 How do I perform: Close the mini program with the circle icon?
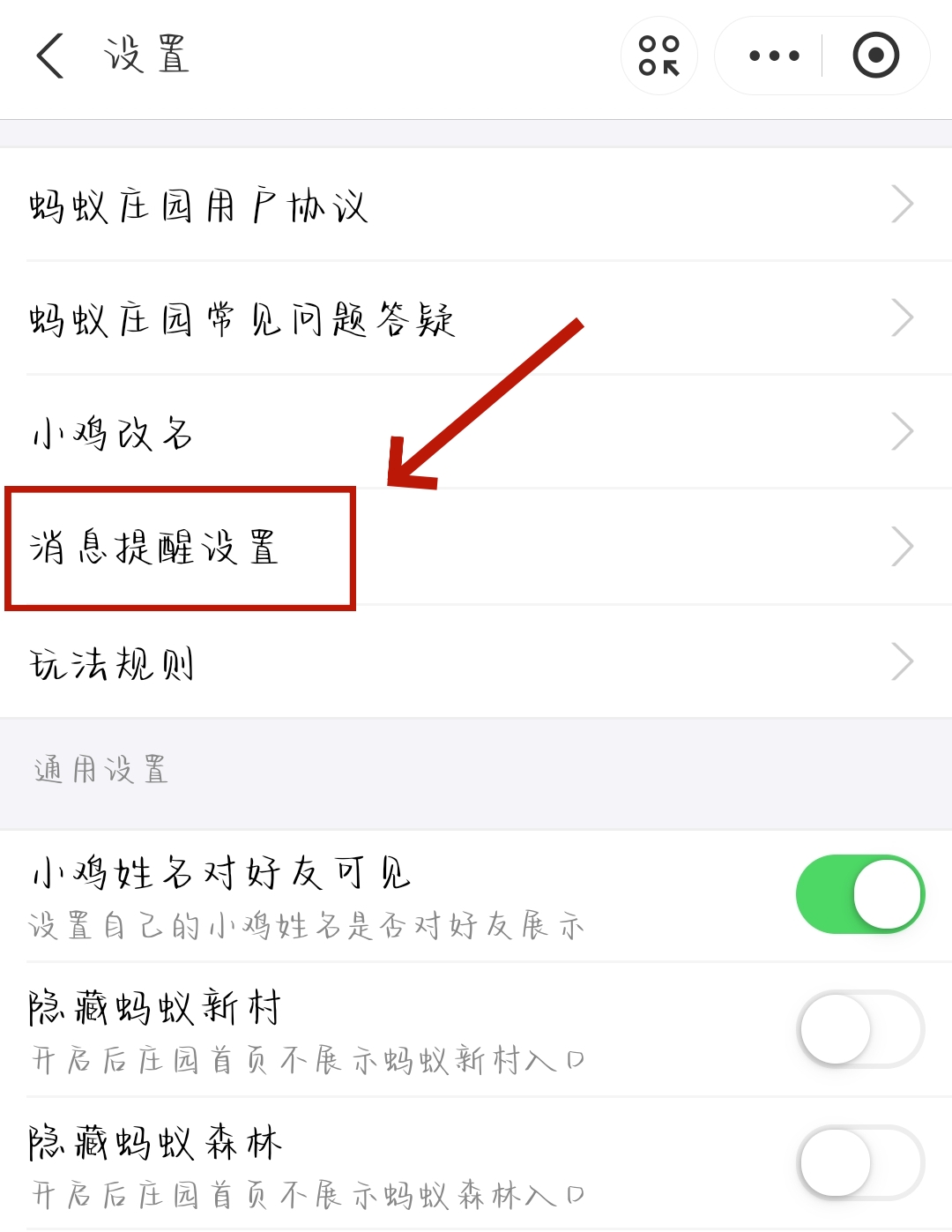(x=875, y=56)
